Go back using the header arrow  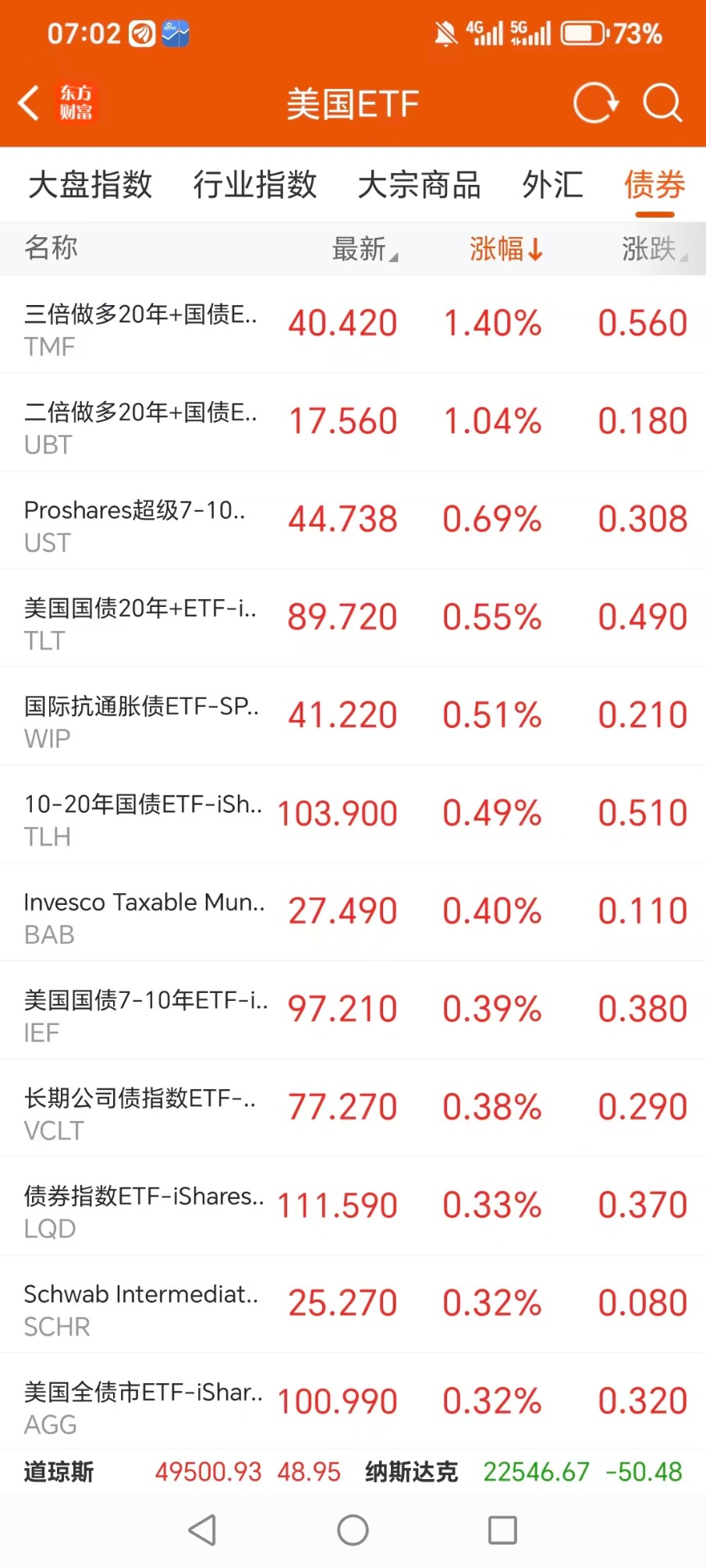click(30, 103)
